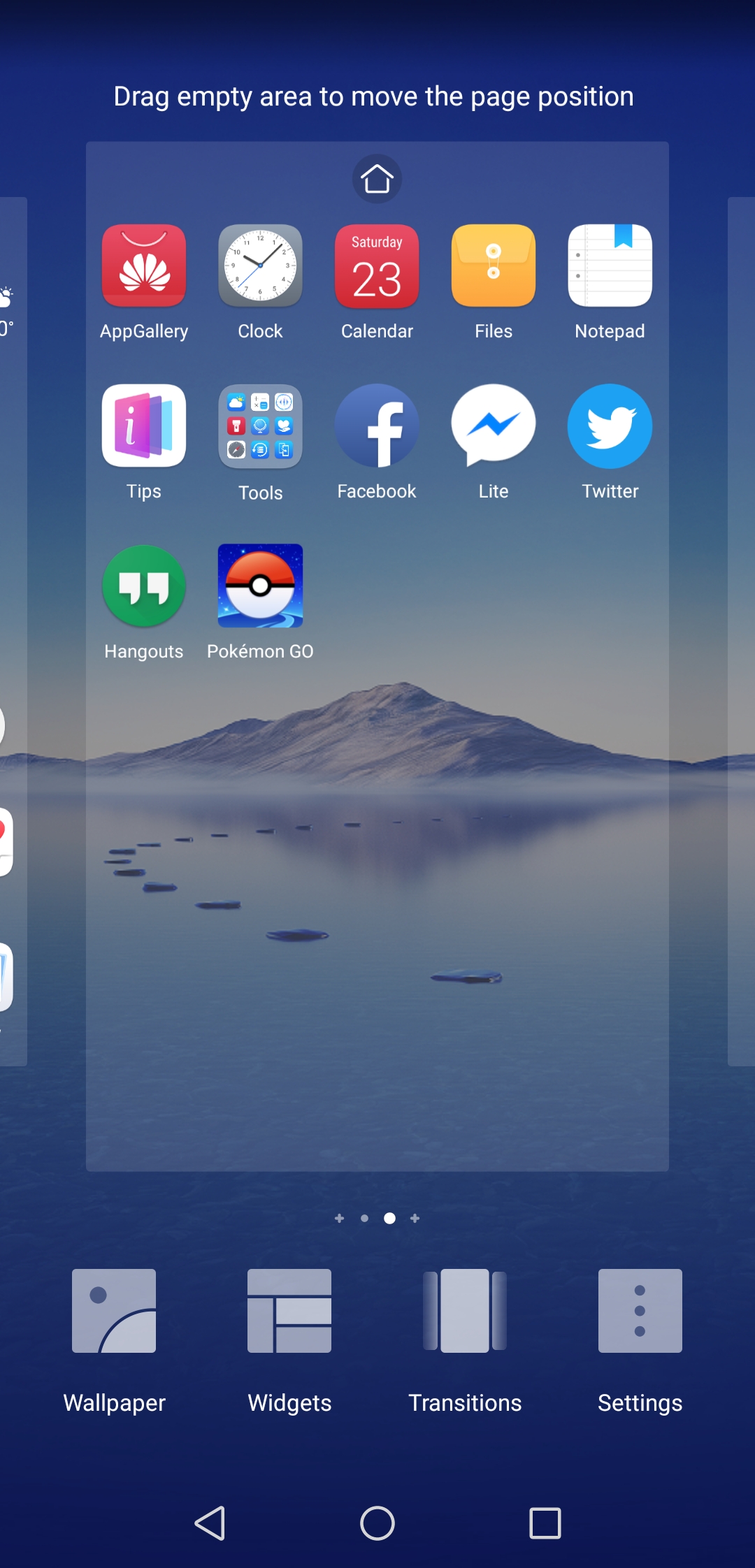Choose home screen Transitions
The height and width of the screenshot is (1568, 755).
(465, 1341)
